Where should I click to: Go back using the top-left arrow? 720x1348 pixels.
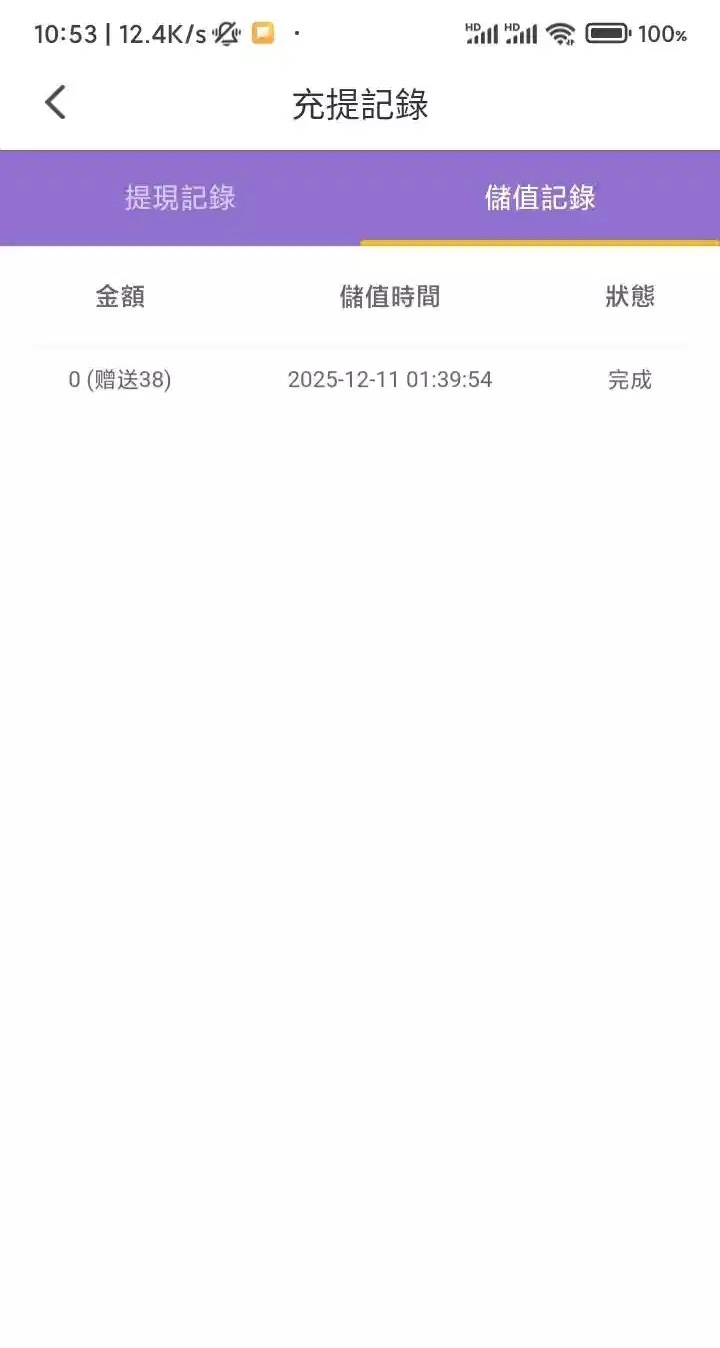(56, 103)
